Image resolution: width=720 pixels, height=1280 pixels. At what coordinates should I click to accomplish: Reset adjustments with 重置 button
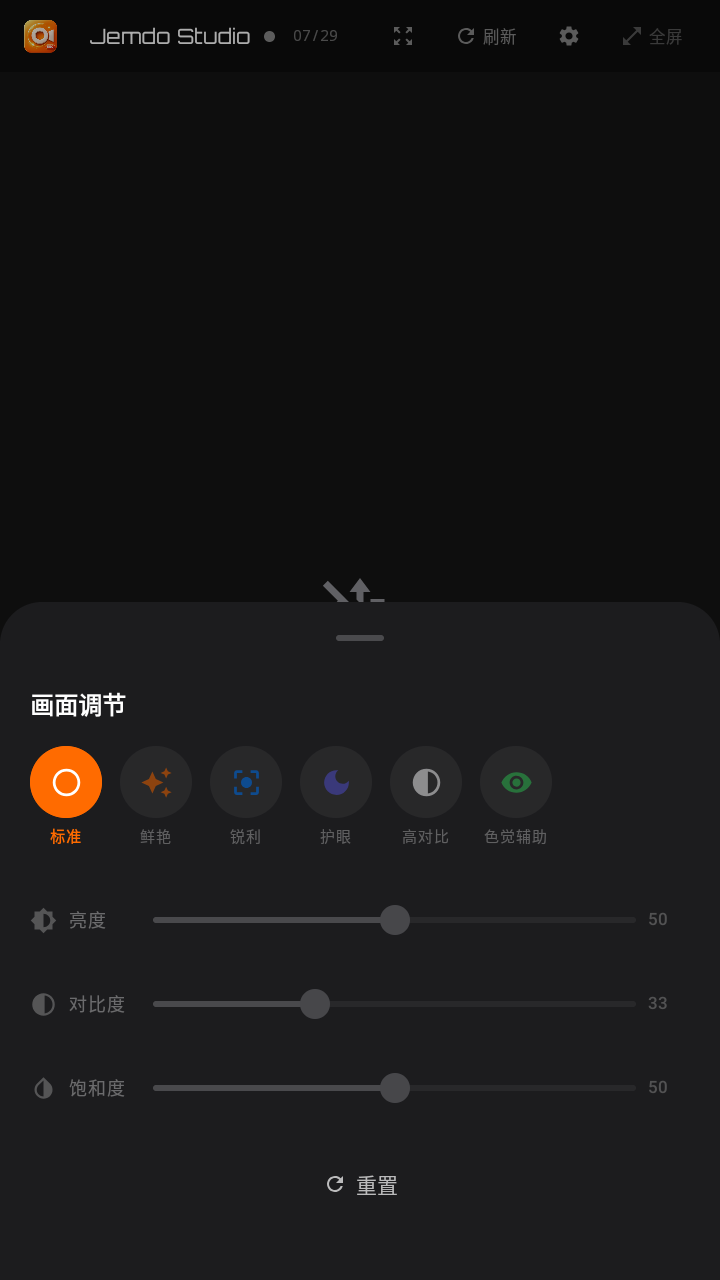[361, 1185]
